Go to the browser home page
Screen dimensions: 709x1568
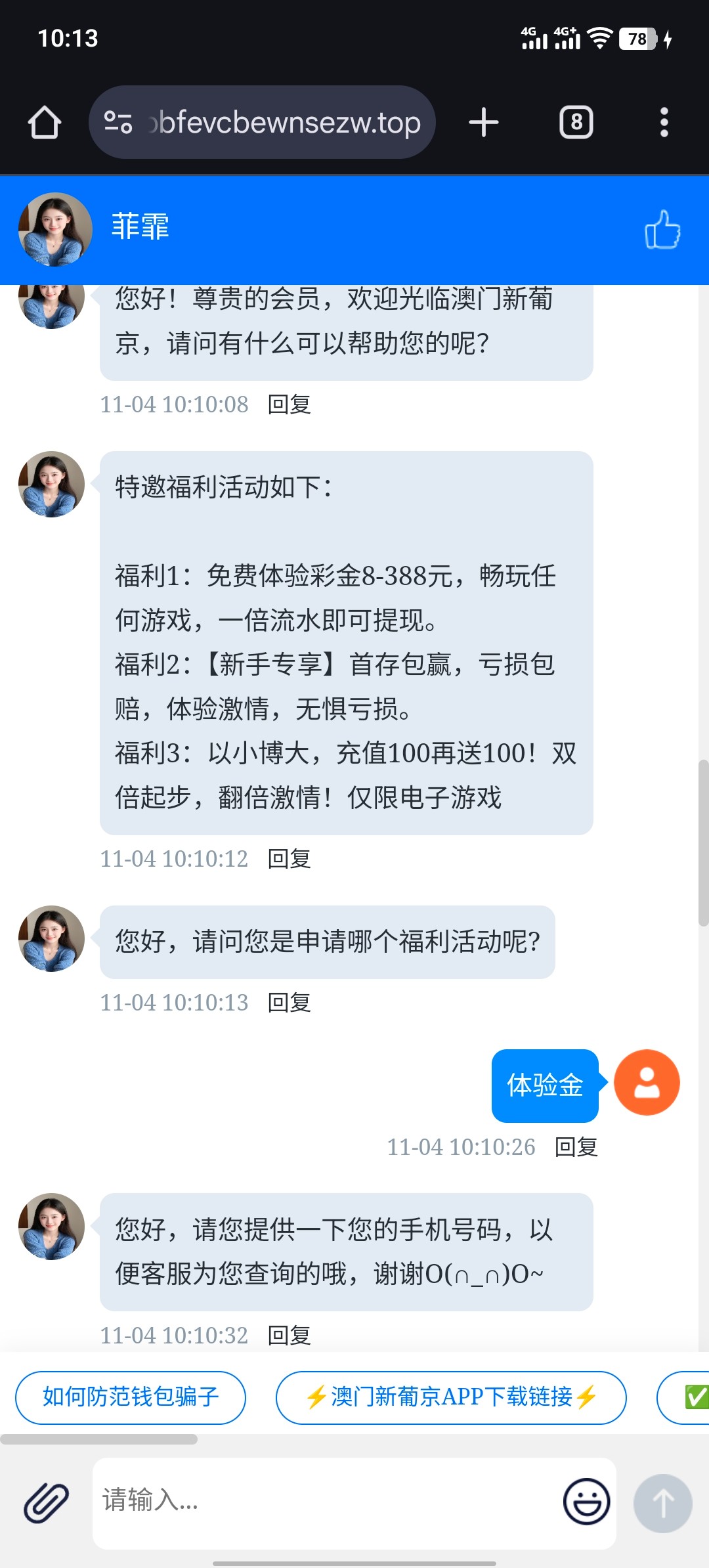tap(45, 123)
